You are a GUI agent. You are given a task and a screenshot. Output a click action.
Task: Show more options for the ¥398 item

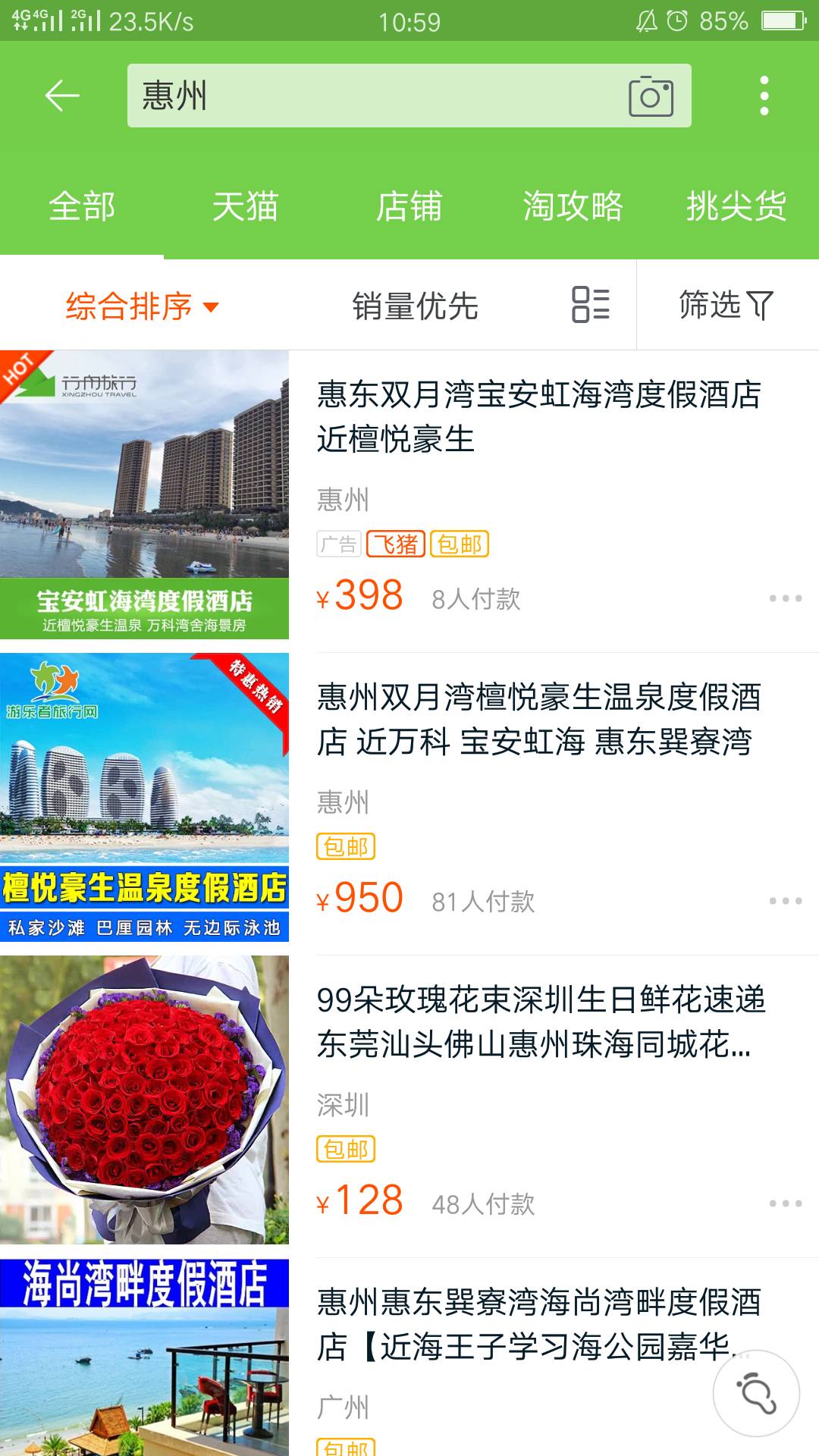[785, 598]
